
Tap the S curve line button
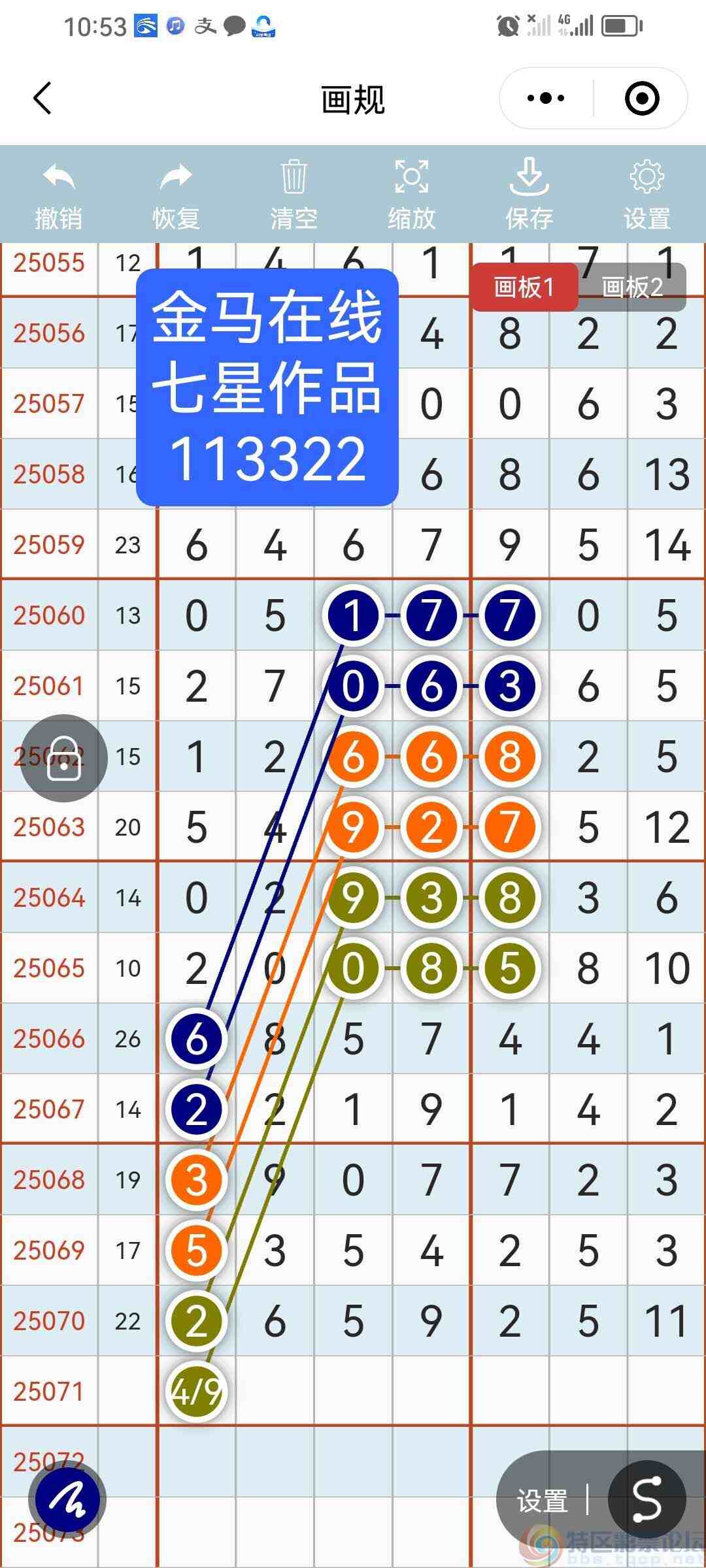pyautogui.click(x=647, y=1499)
